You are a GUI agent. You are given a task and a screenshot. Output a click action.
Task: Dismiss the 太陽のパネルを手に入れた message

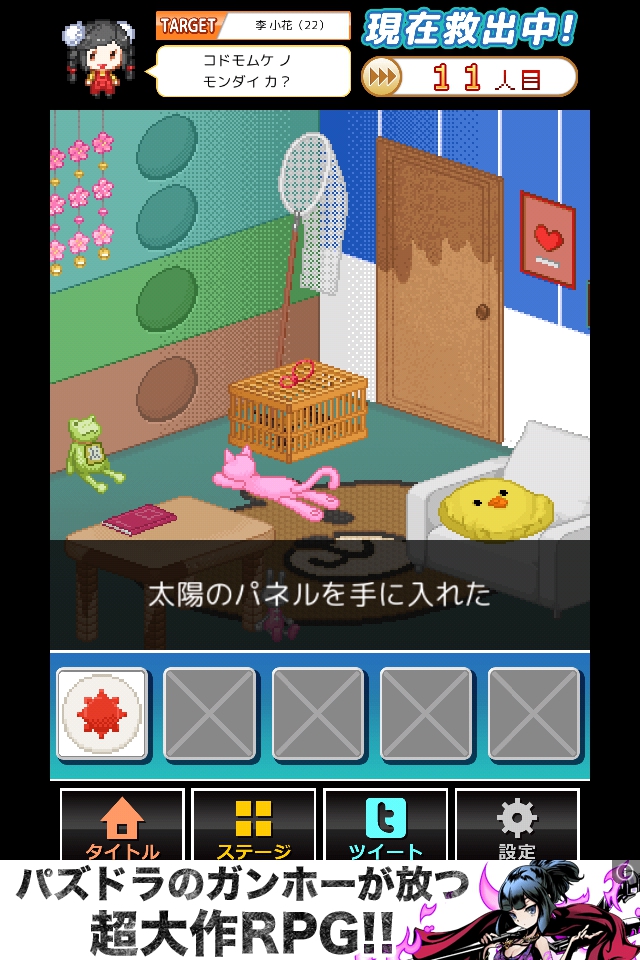point(320,594)
